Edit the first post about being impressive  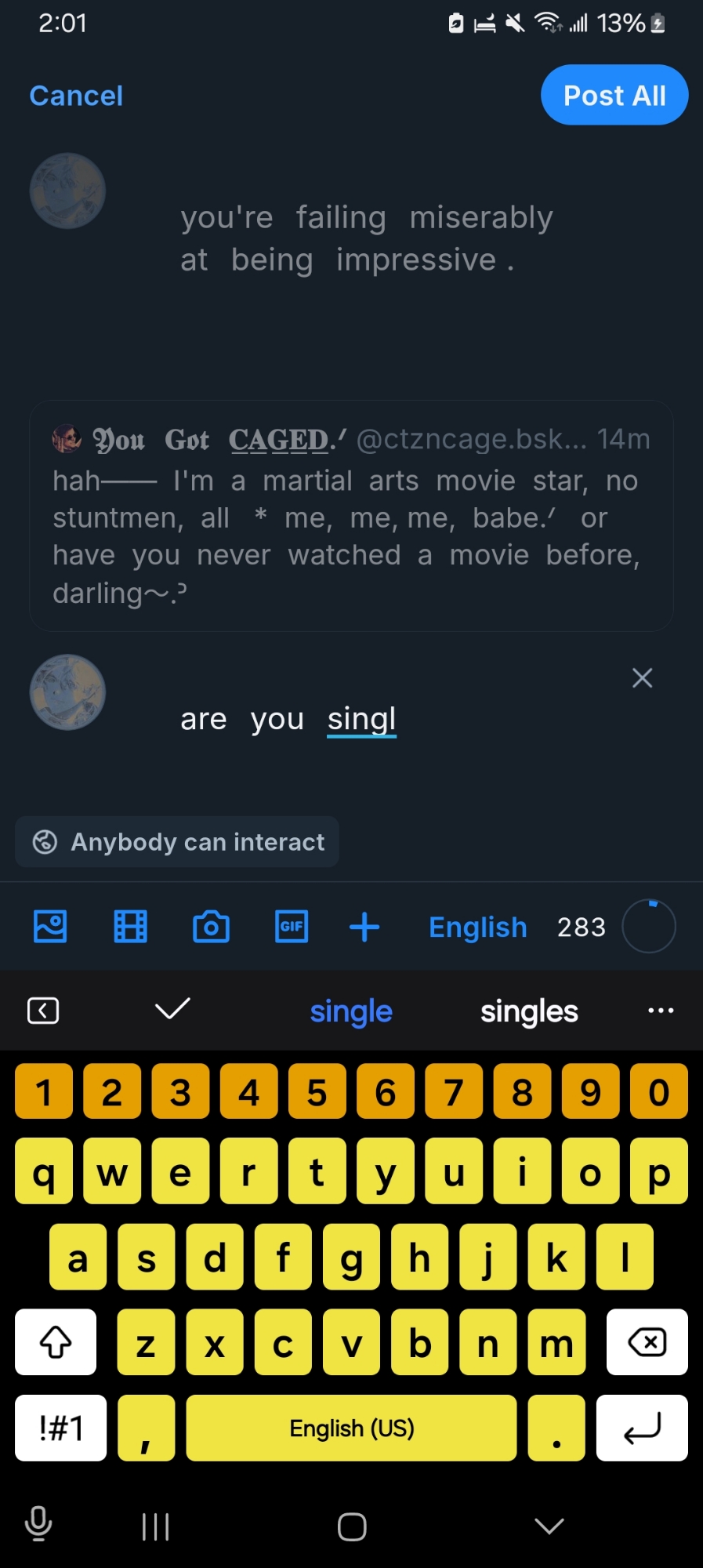367,238
